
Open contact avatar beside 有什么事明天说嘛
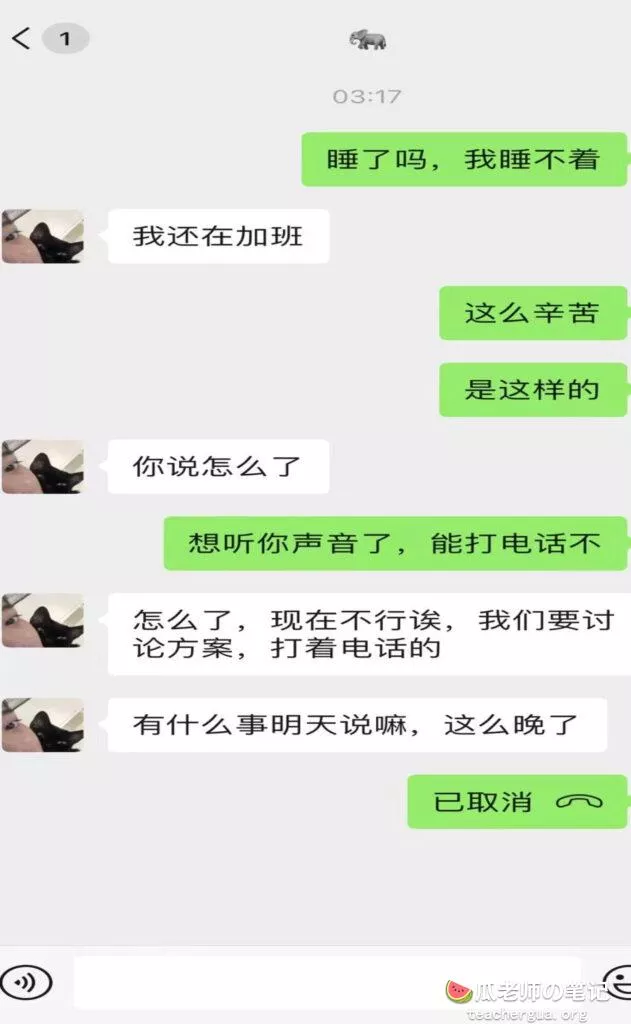43,724
